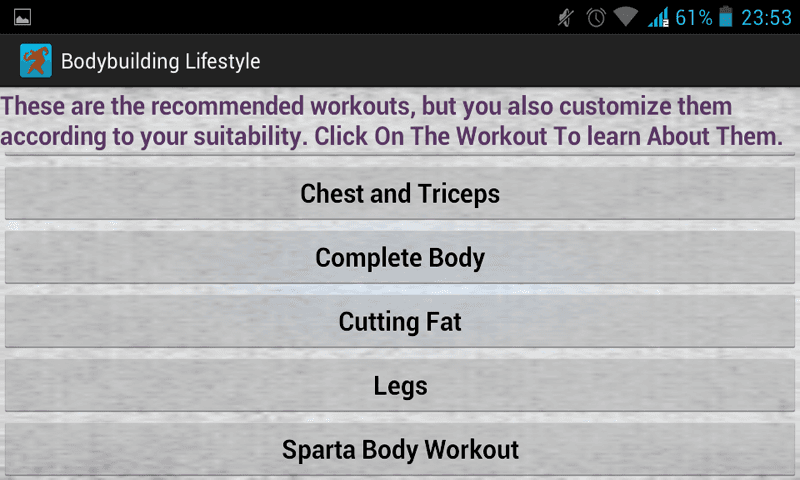View the Legs workout
This screenshot has width=800, height=480.
(x=400, y=385)
